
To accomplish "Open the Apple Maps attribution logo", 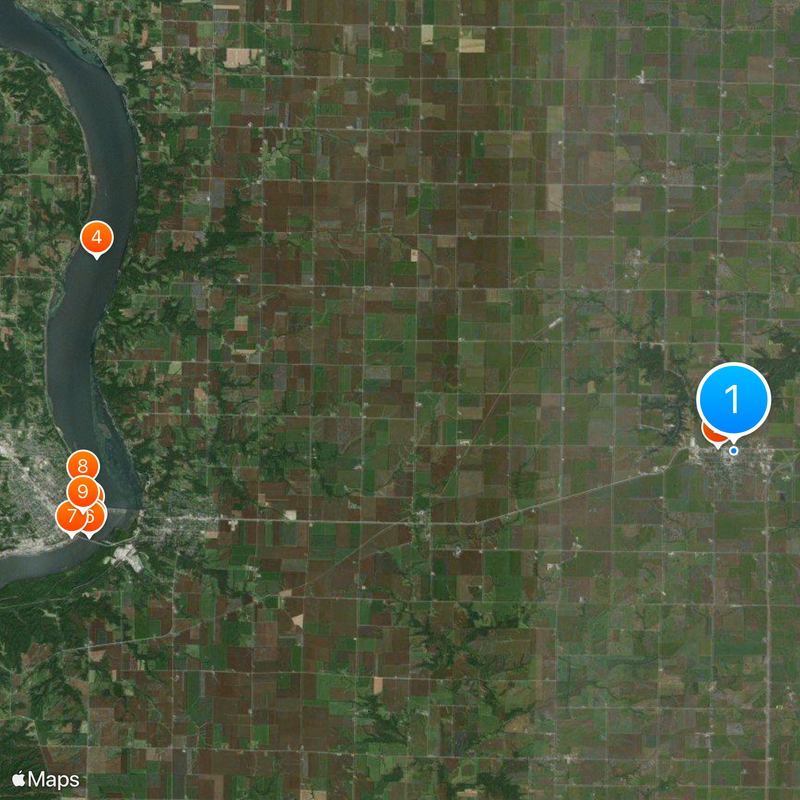I will coord(46,778).
